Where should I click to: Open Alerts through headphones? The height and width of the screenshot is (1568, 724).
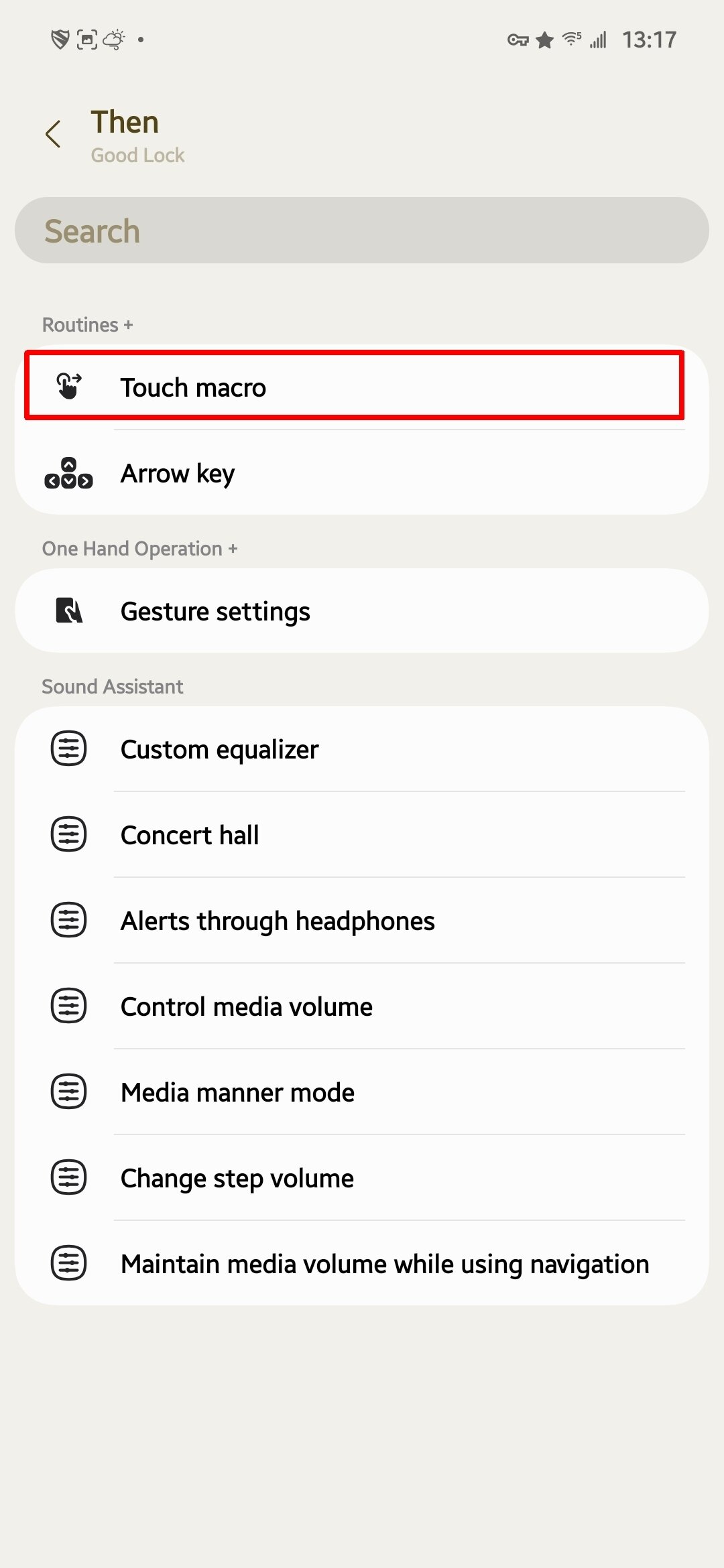362,921
